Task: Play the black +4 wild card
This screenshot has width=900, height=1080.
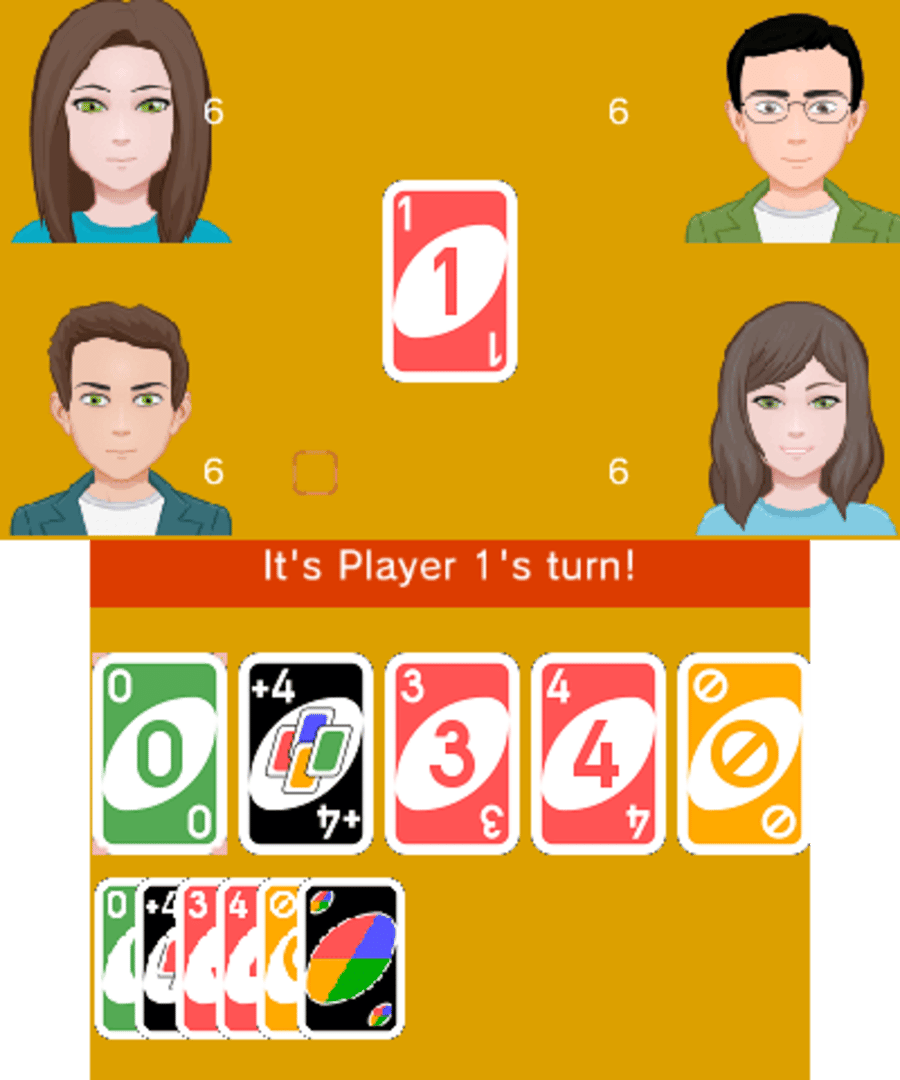Action: [306, 754]
